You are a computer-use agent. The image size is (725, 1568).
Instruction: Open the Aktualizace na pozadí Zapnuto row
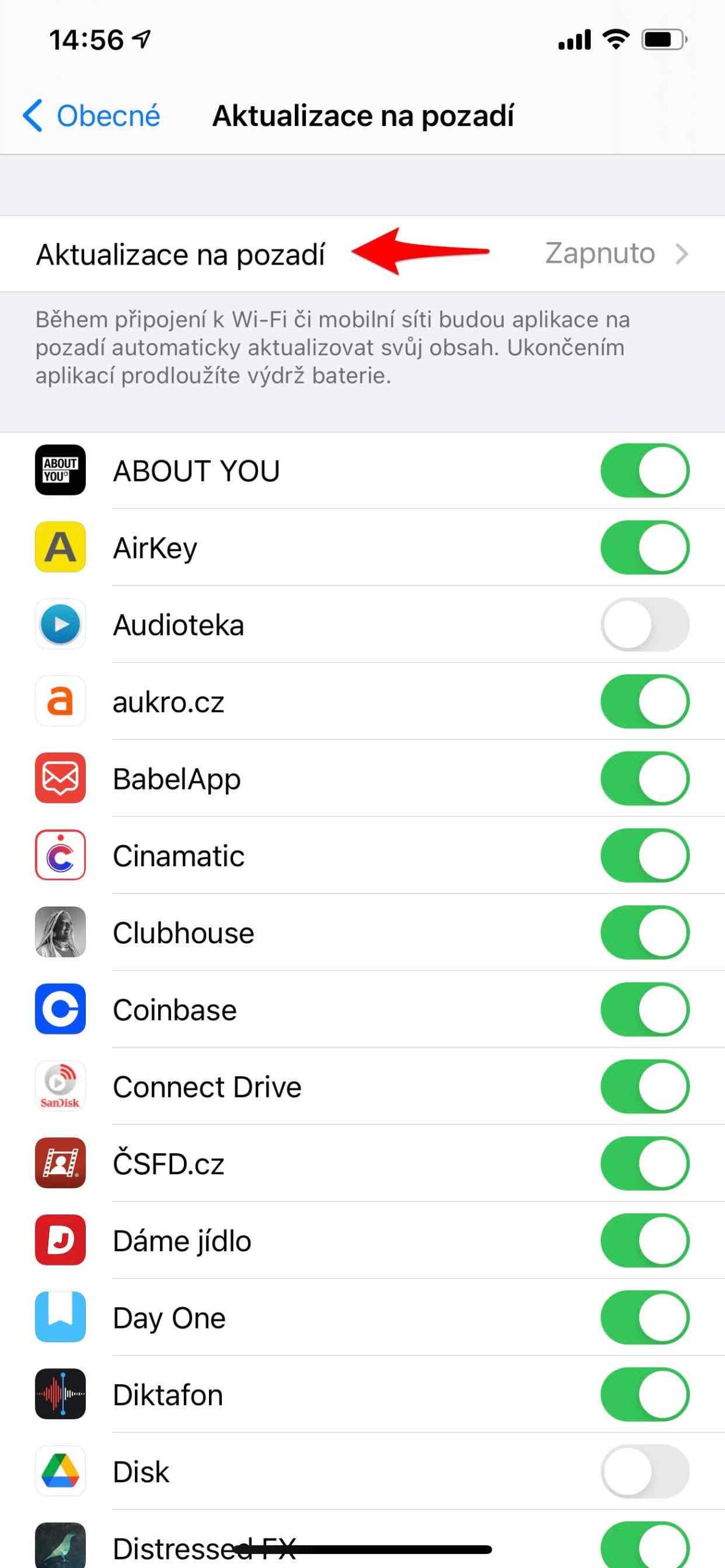click(x=362, y=254)
